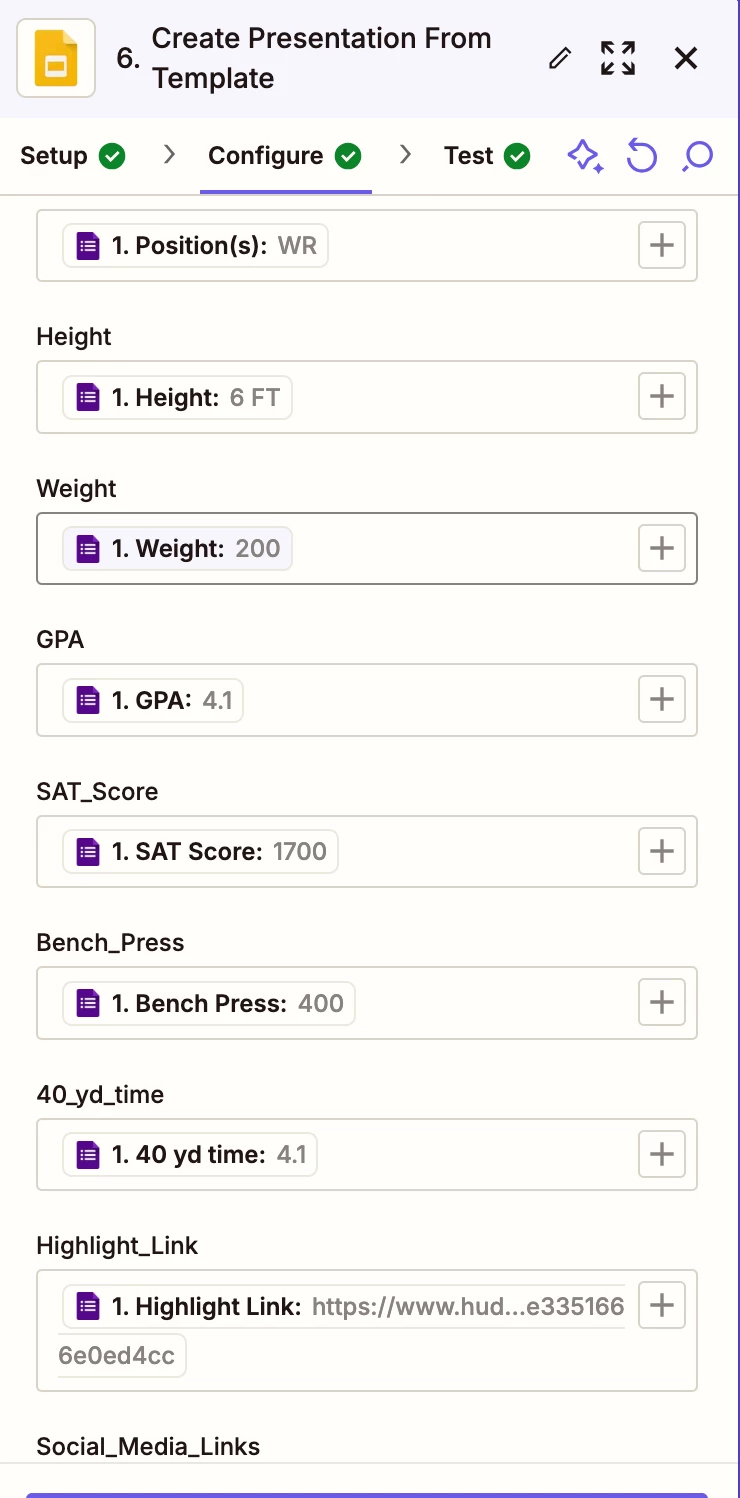The height and width of the screenshot is (1498, 740).
Task: Open the magnifier search icon
Action: [697, 156]
